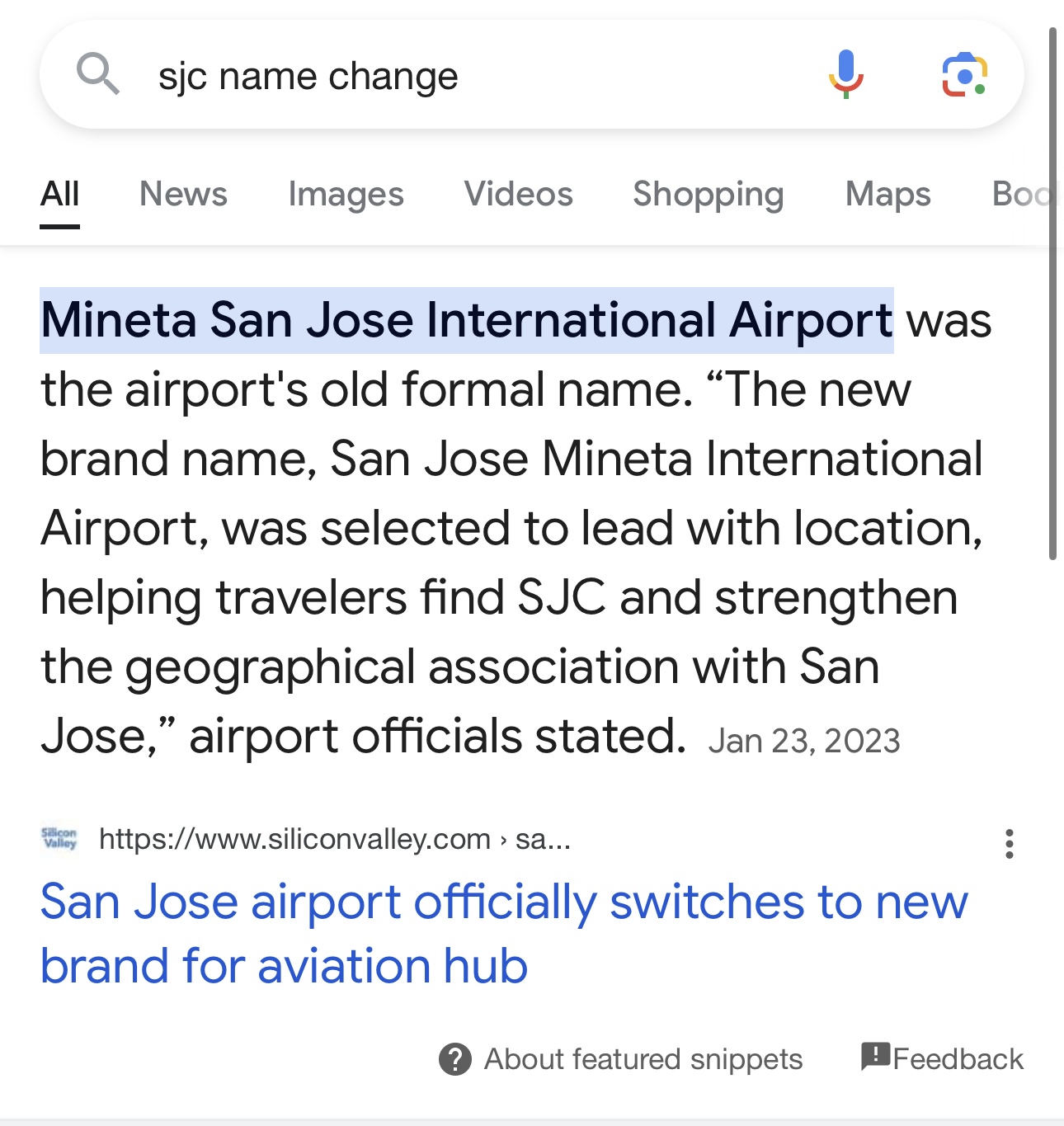Switch to the Videos tab
Screen dimensions: 1064x1126
pos(518,194)
